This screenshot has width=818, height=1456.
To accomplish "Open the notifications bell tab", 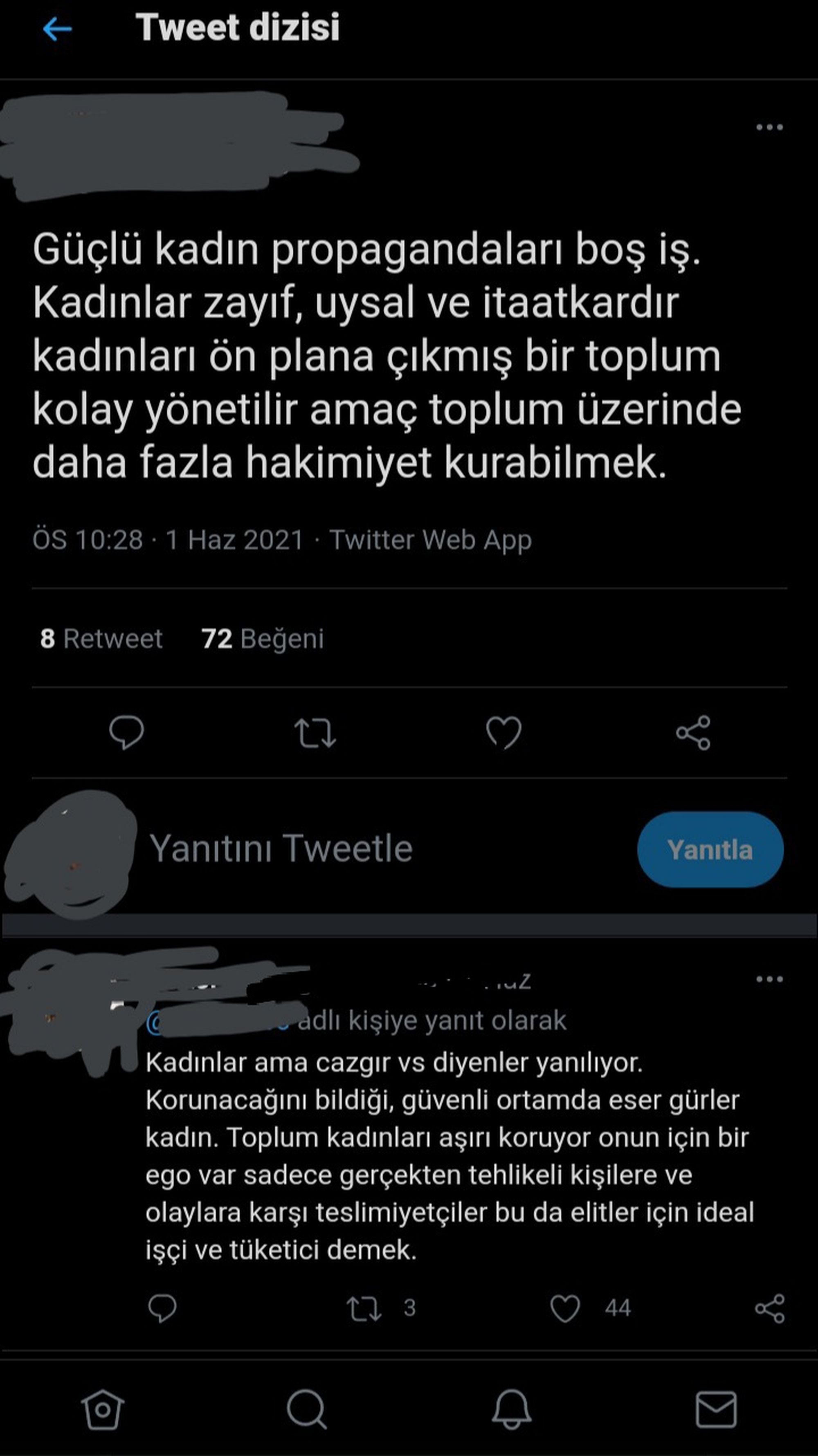I will tap(511, 1410).
